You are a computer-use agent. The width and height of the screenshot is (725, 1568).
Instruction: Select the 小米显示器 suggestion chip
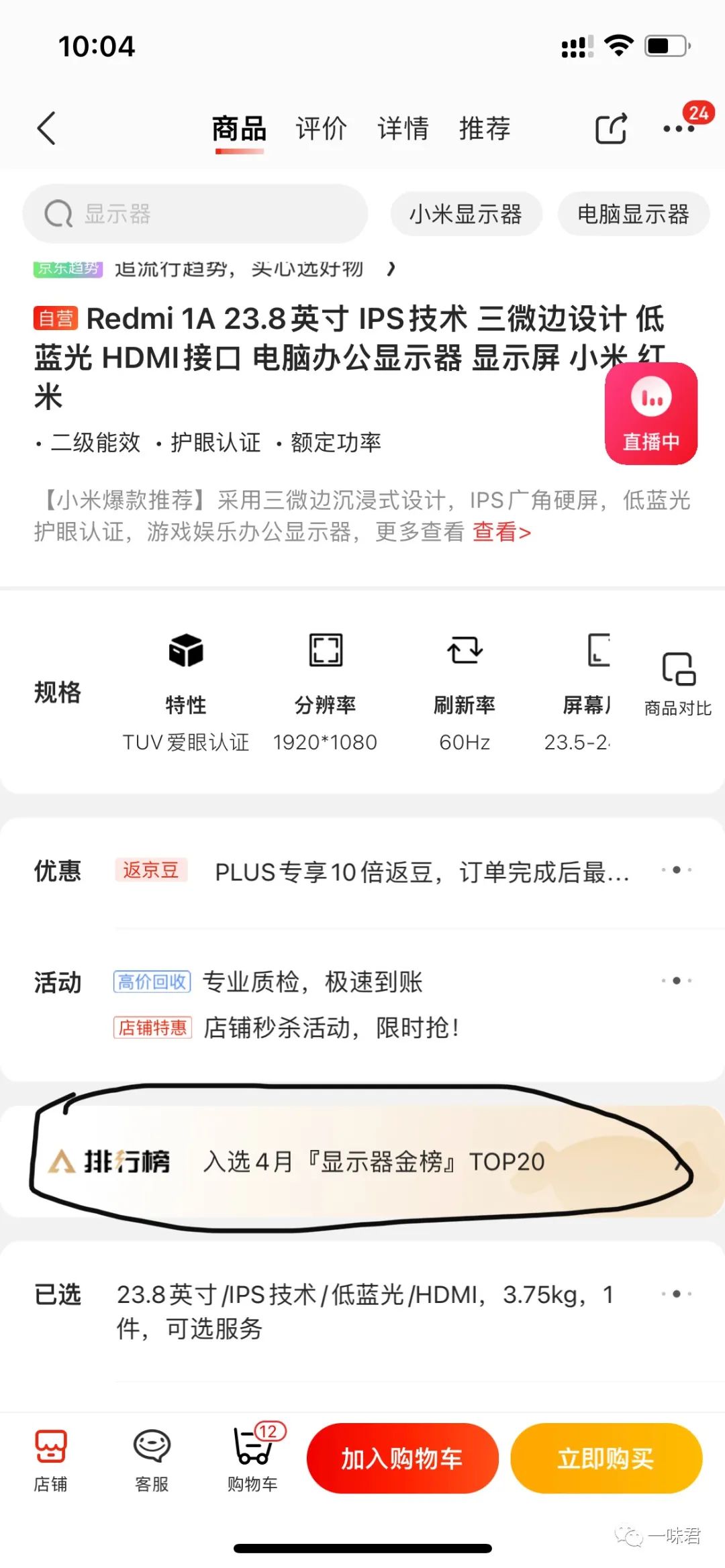[466, 214]
